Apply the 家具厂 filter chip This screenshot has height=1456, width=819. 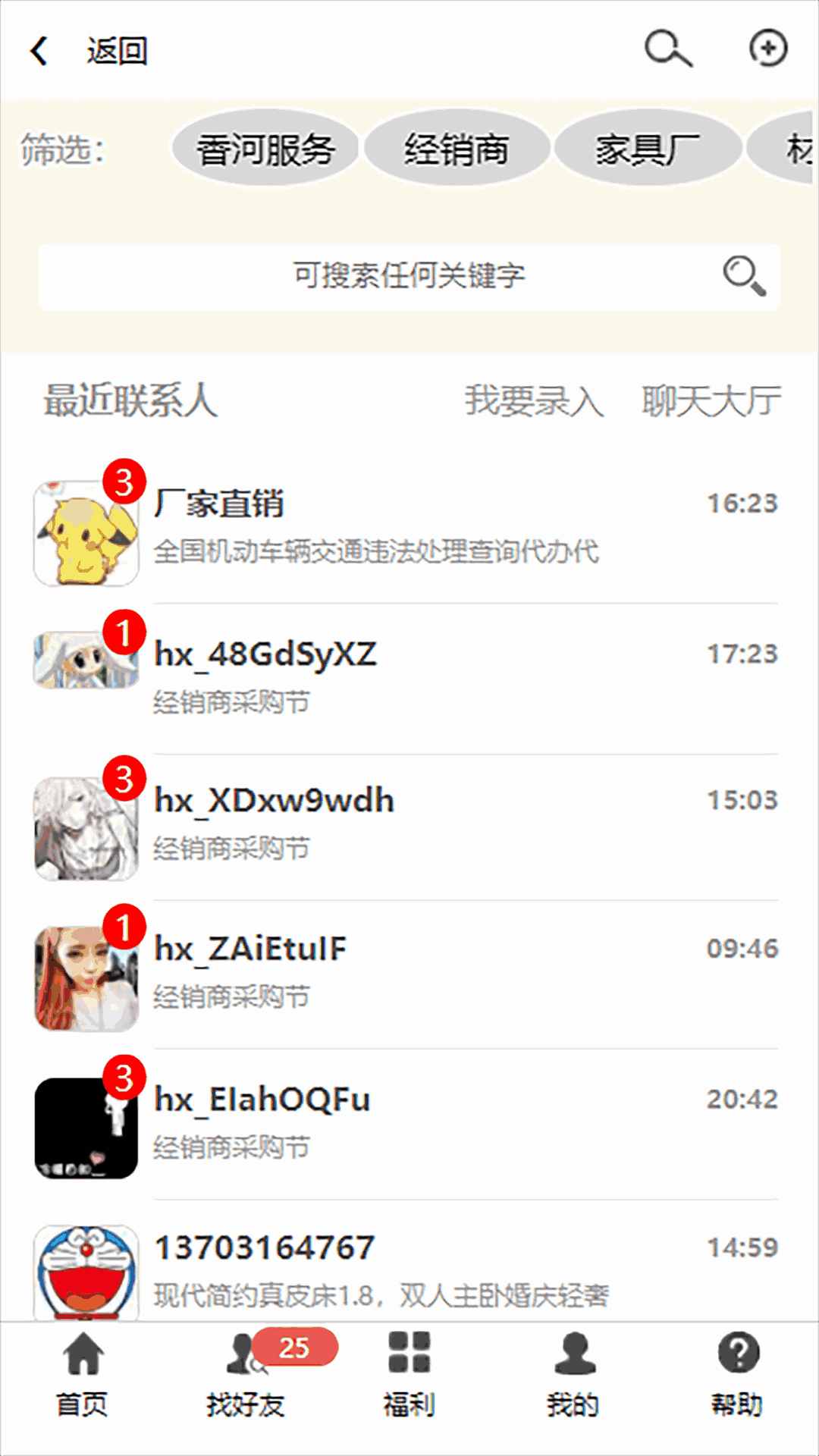coord(647,149)
